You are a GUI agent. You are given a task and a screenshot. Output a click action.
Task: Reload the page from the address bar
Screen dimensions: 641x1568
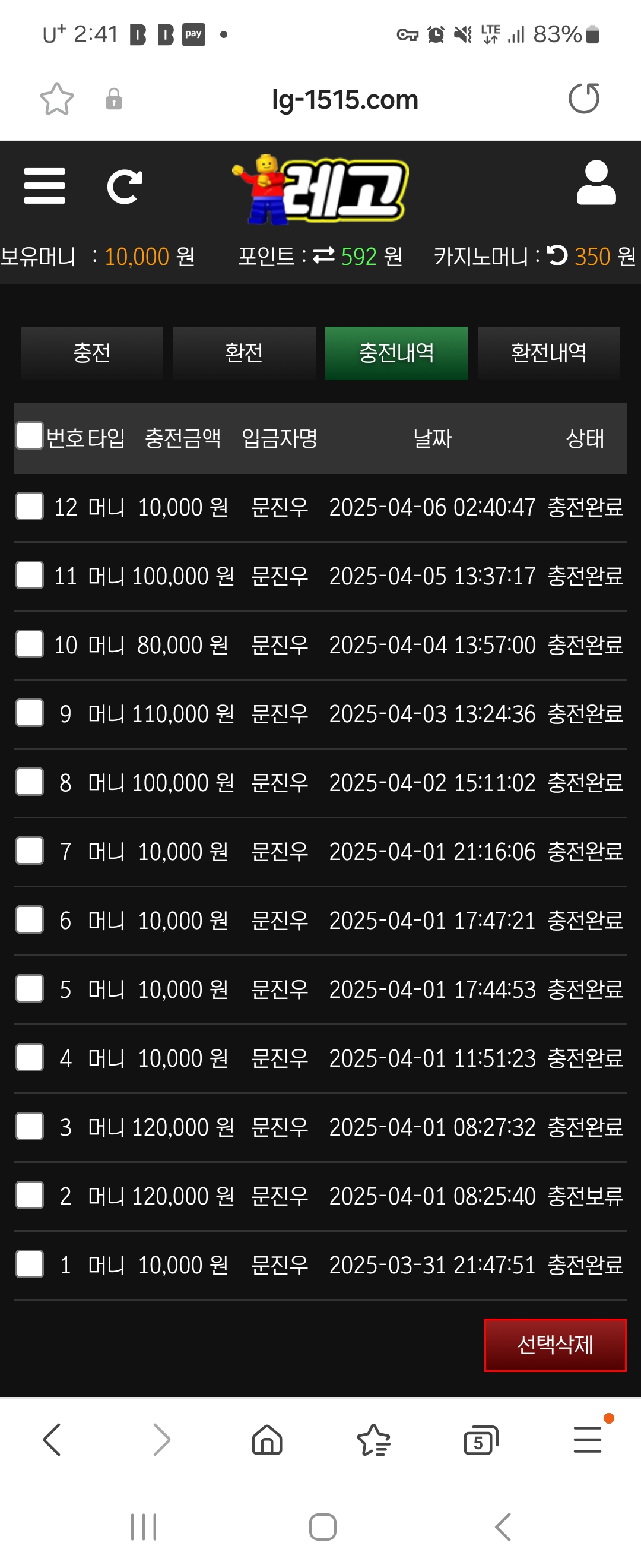(584, 99)
